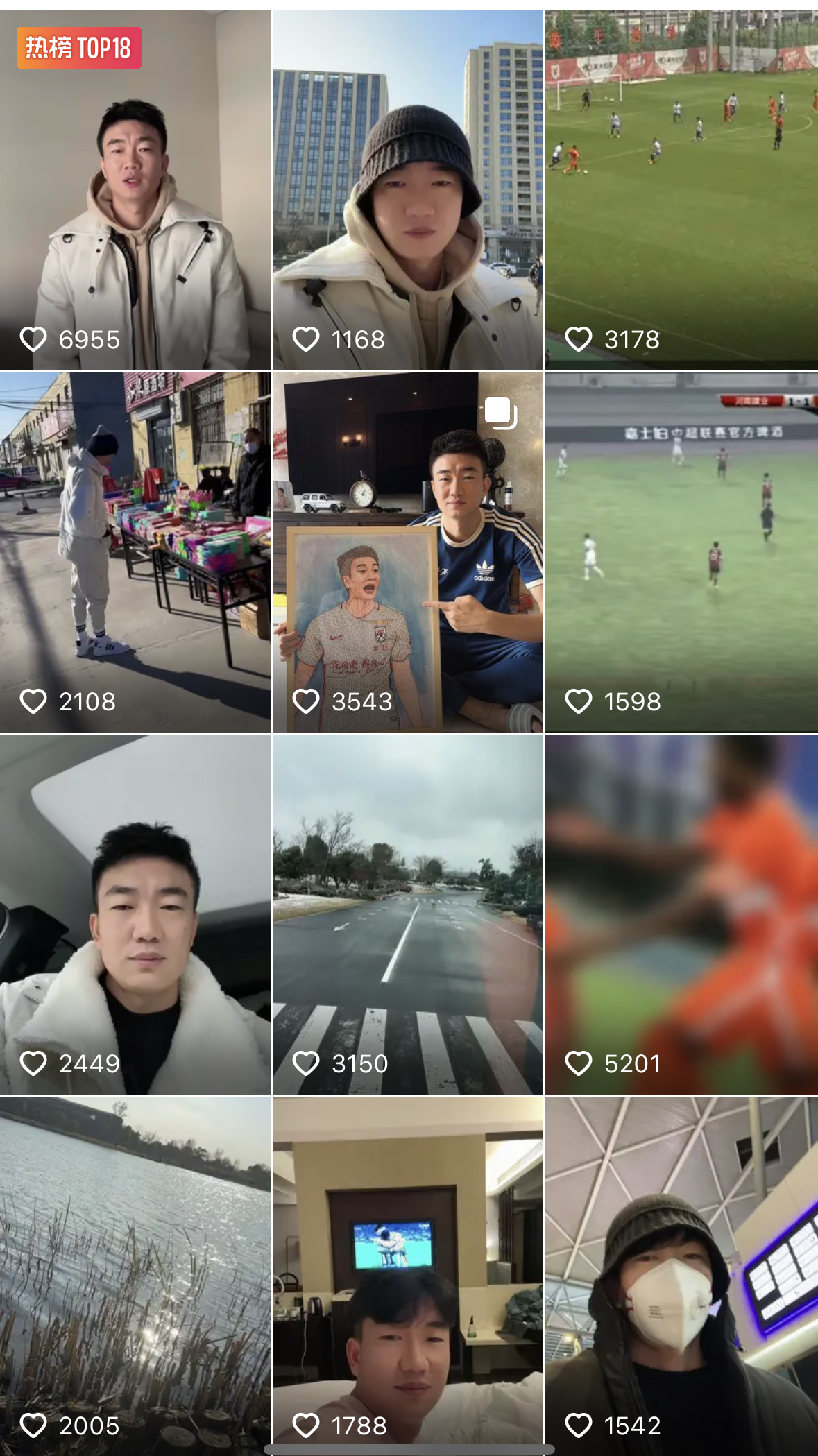818x1456 pixels.
Task: Play the selfie video with 1168 likes
Action: click(x=408, y=191)
